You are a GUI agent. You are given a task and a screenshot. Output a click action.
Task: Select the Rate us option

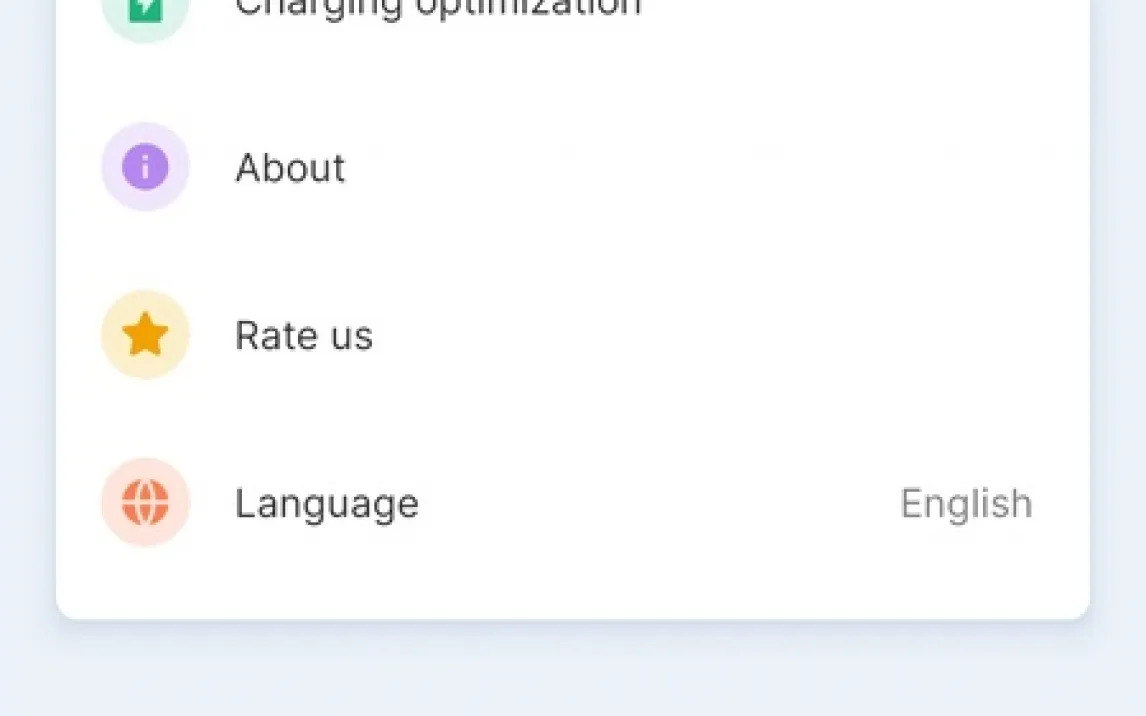tap(303, 336)
